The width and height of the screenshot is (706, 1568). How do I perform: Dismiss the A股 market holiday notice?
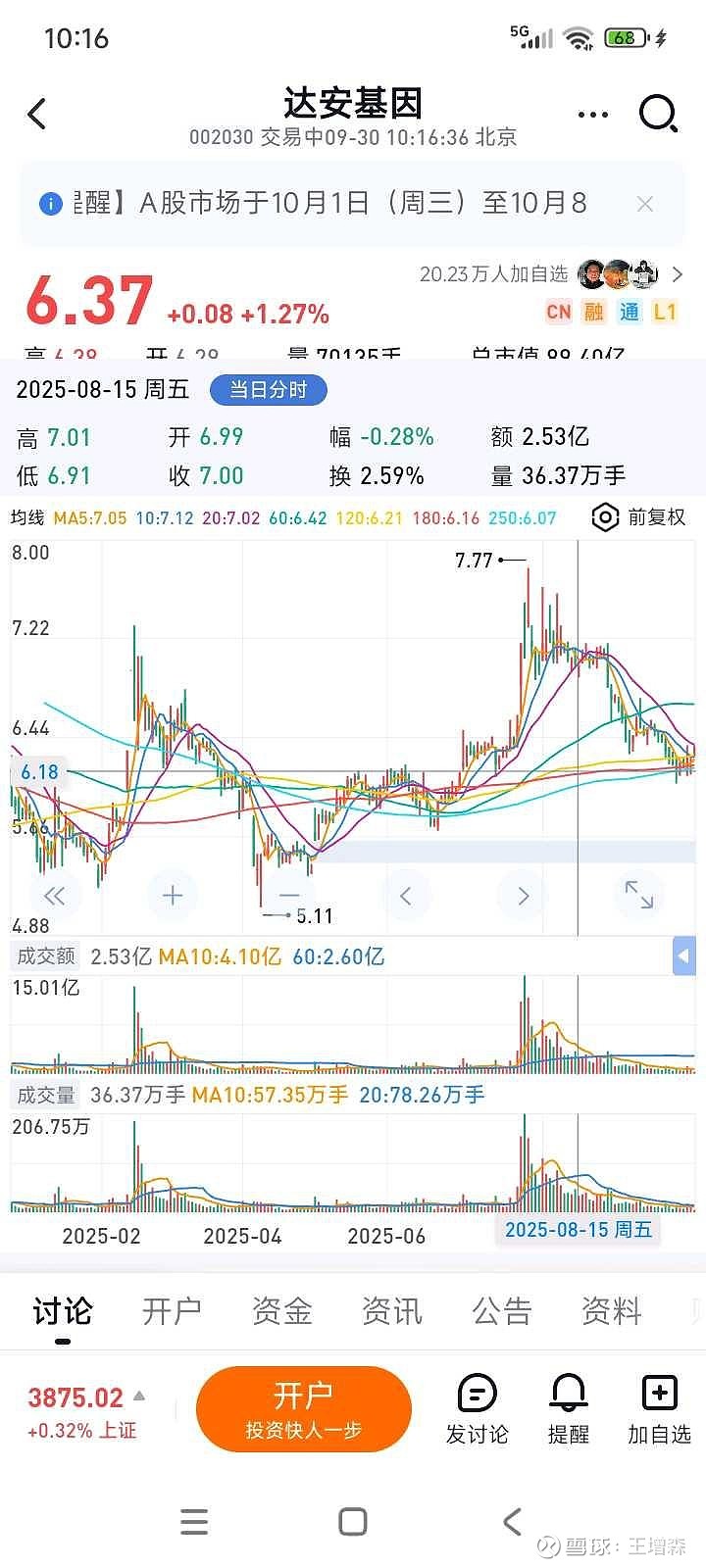point(644,204)
